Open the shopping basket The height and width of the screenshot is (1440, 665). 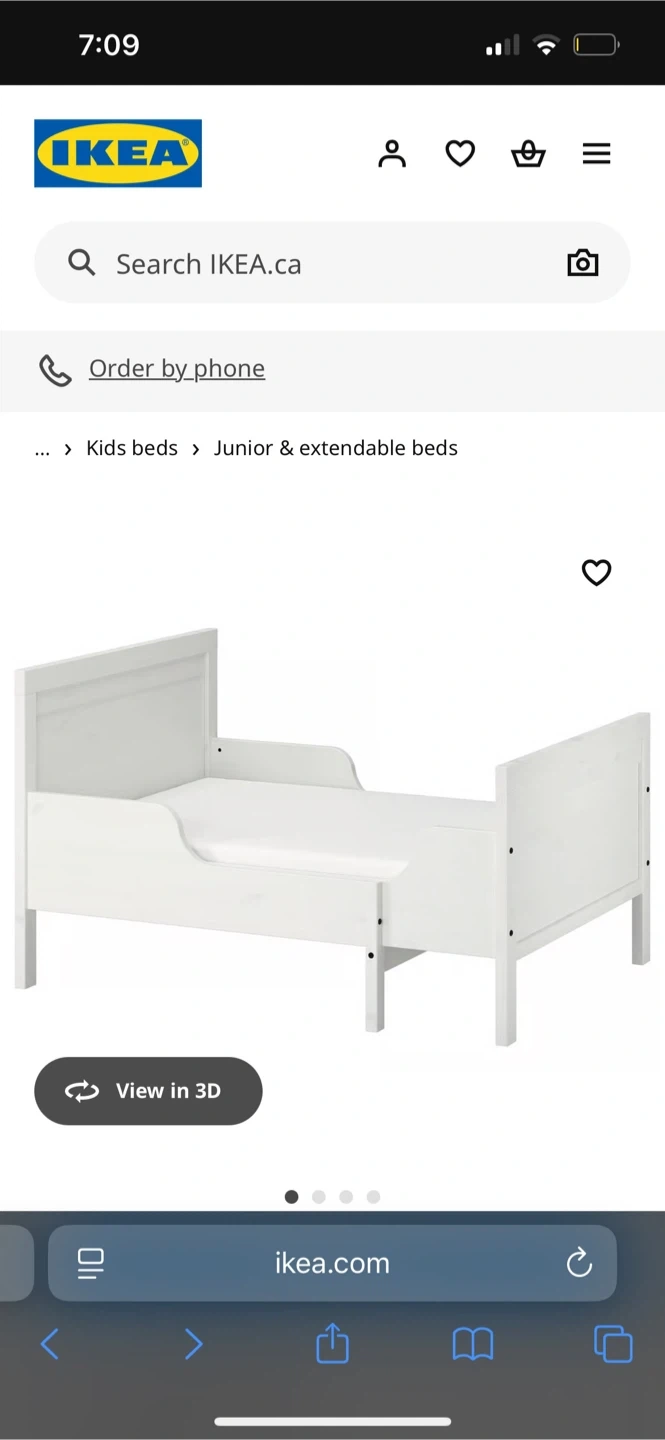coord(528,154)
